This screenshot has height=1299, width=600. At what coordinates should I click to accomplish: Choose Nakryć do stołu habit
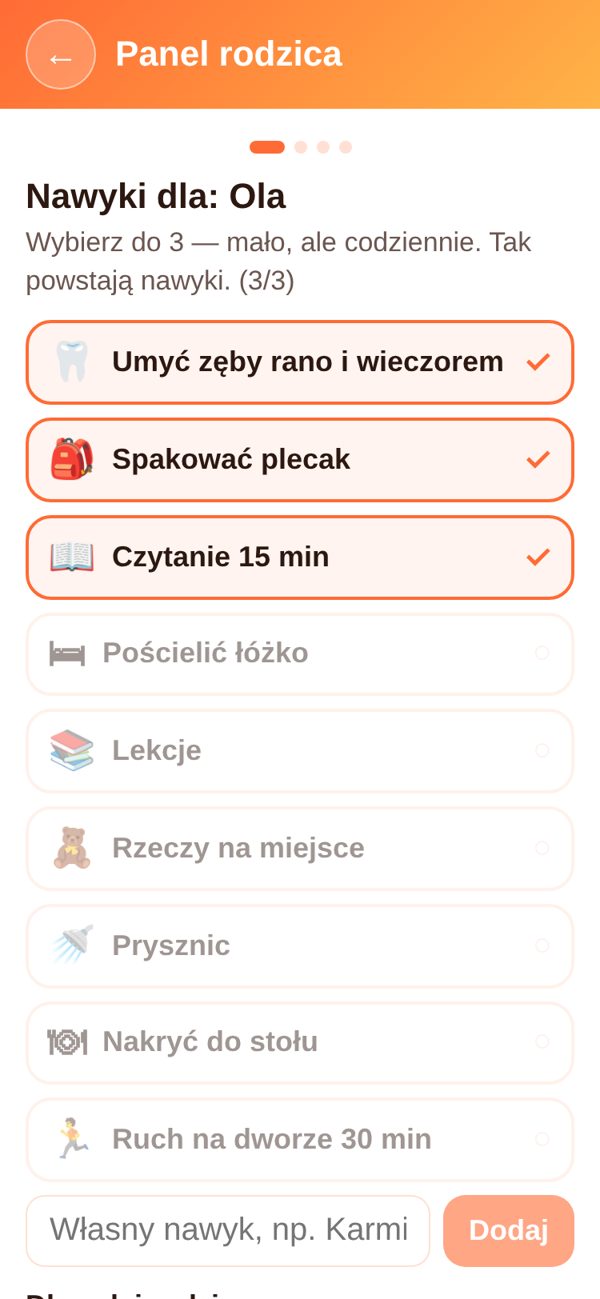300,1043
